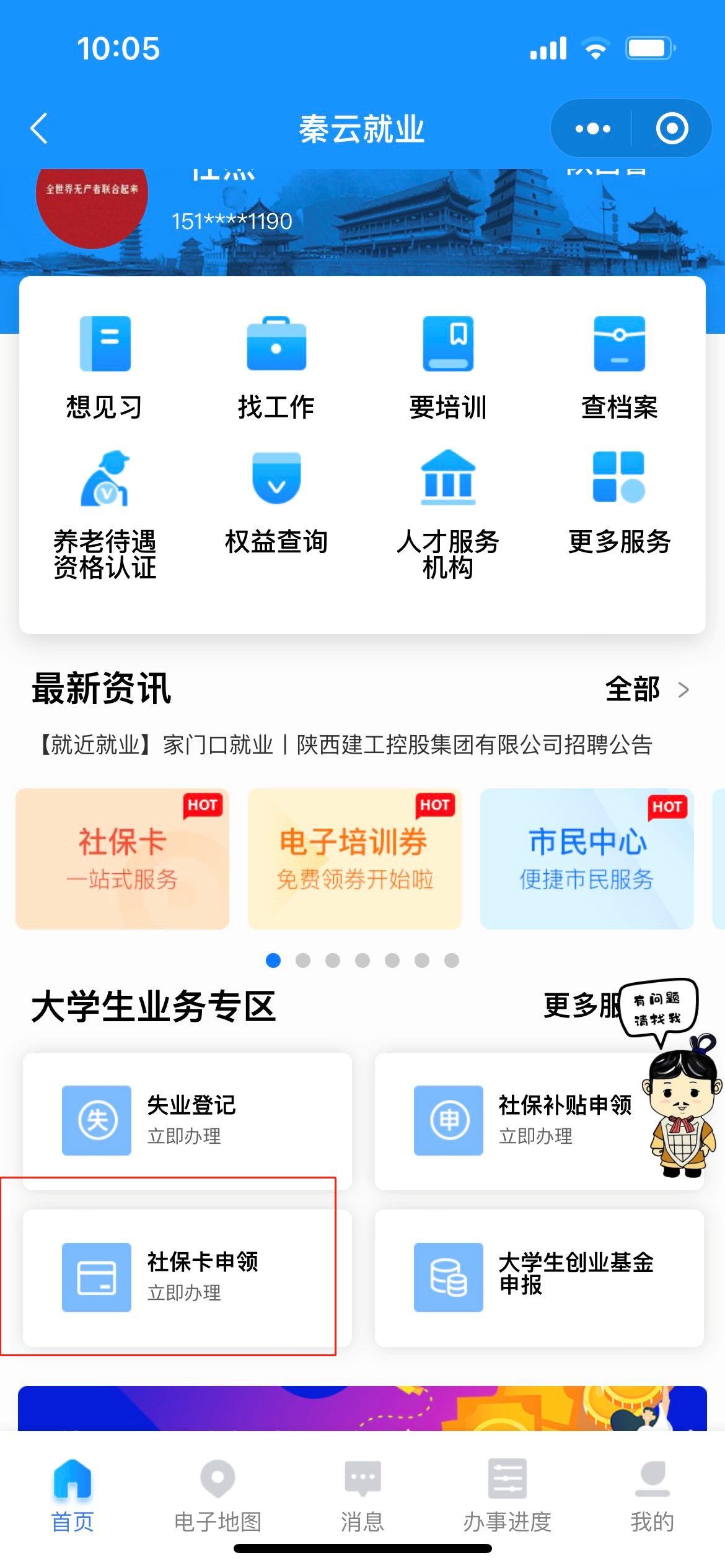View all news via 全部
This screenshot has height=1568, width=725.
646,689
